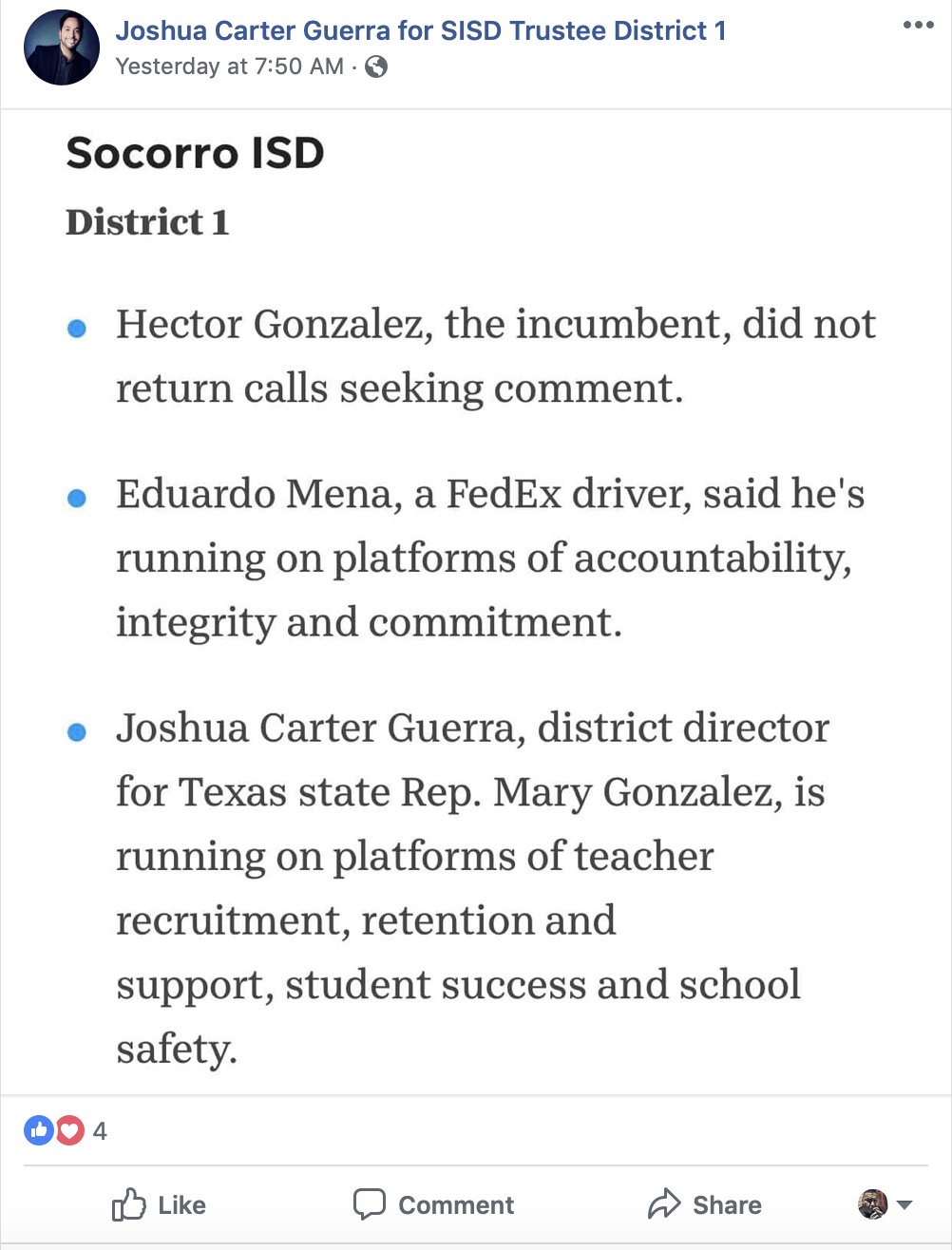Open Joshua Carter Guerra's page profile picture
This screenshot has width=952, height=1250.
(x=62, y=48)
